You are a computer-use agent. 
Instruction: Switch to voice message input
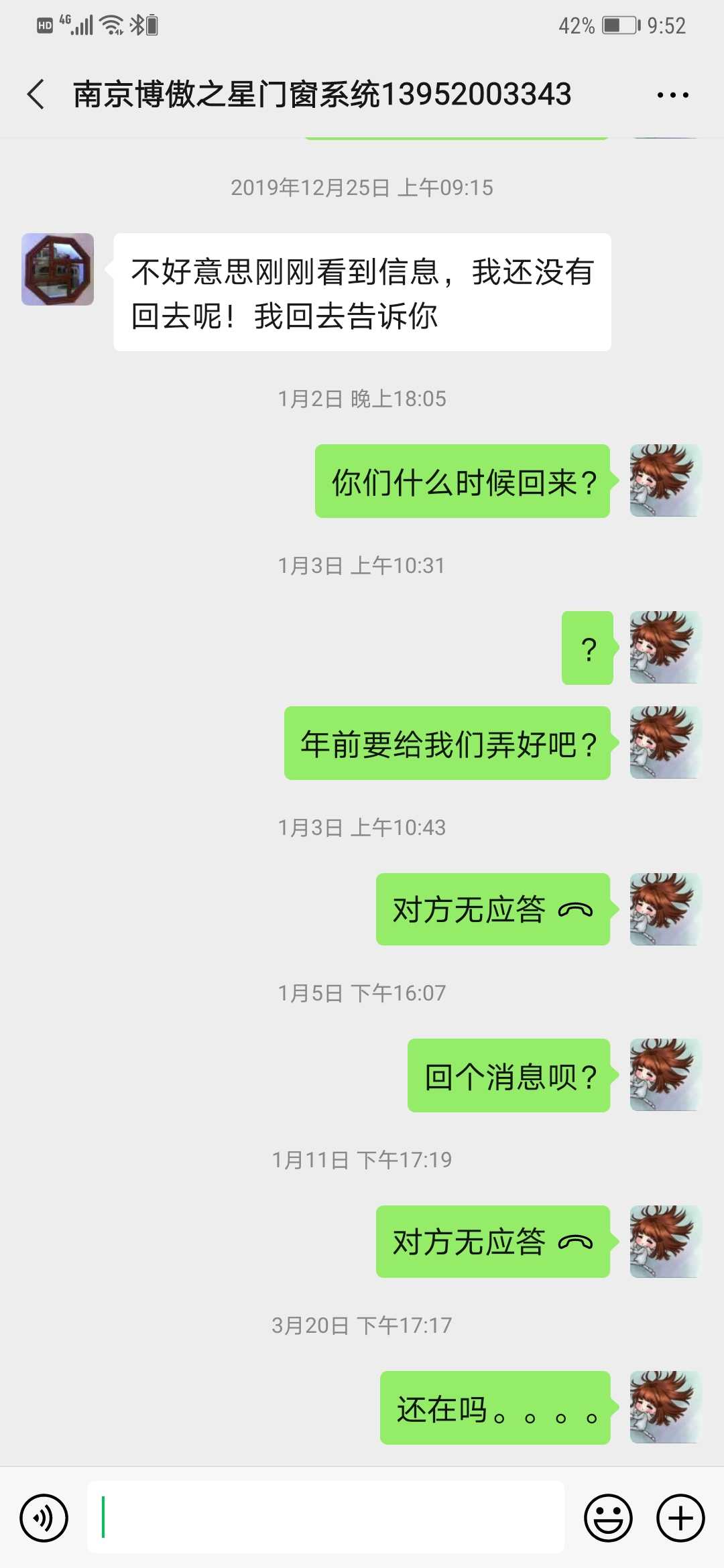click(44, 1518)
